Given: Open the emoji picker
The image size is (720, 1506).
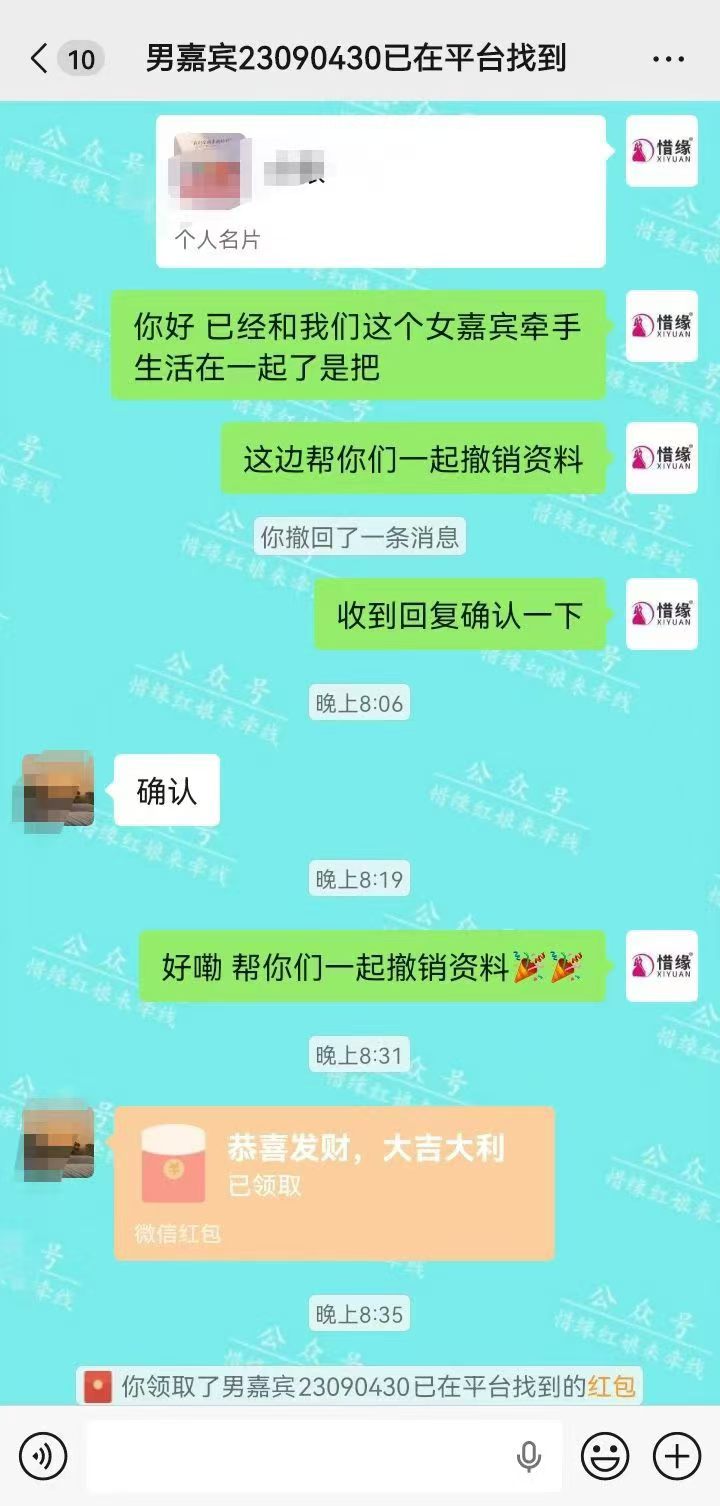Looking at the screenshot, I should [x=605, y=1456].
